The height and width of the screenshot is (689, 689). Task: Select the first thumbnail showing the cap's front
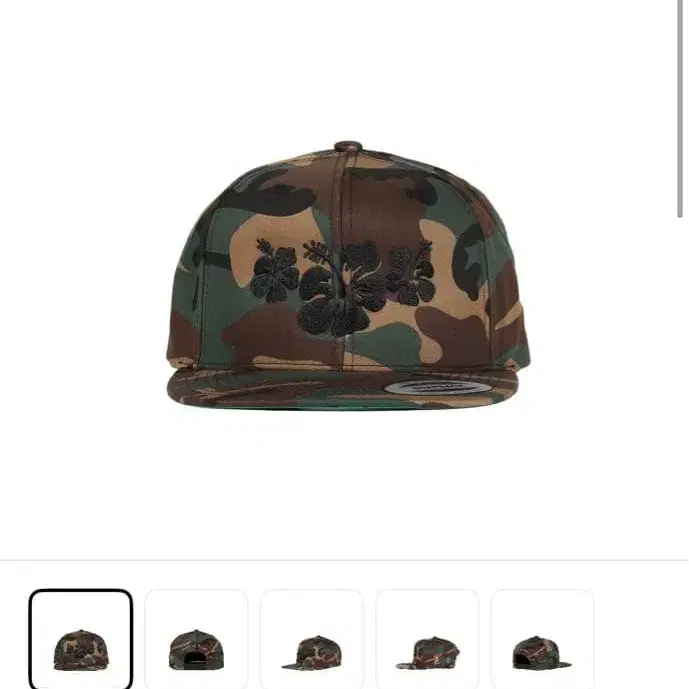point(81,641)
